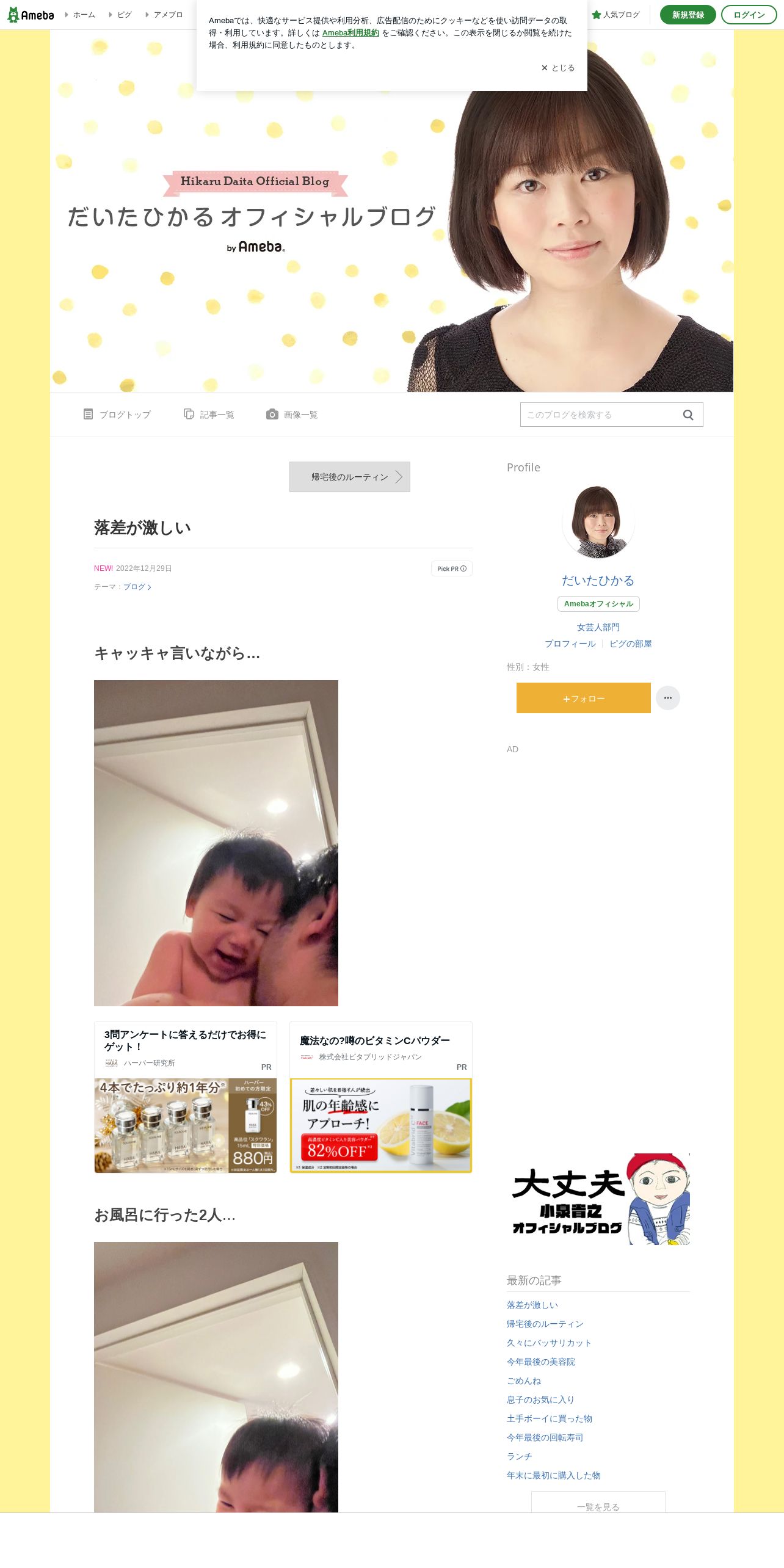Open 画像一覧 image list
The width and height of the screenshot is (784, 1568).
point(292,415)
